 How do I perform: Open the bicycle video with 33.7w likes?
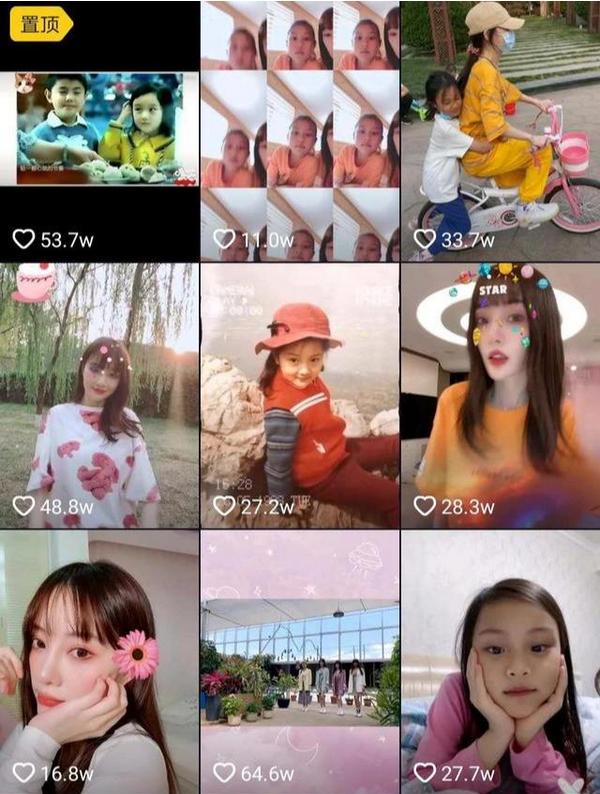pos(500,130)
